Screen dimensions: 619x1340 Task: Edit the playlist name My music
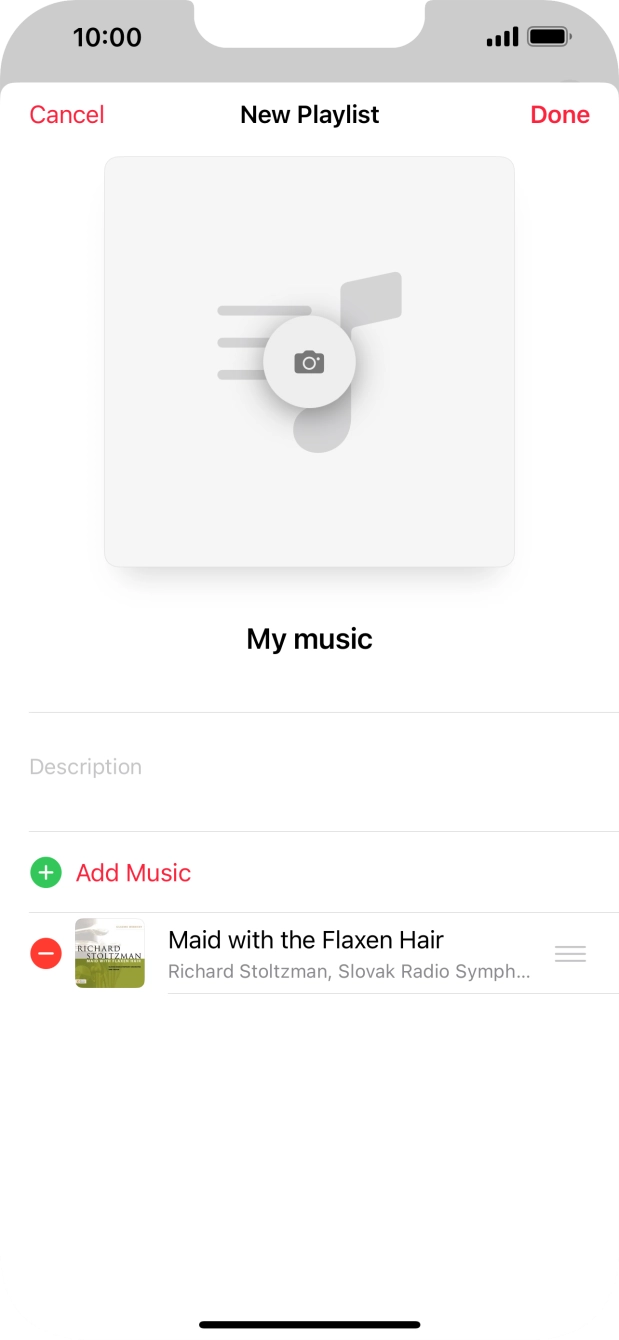[309, 639]
